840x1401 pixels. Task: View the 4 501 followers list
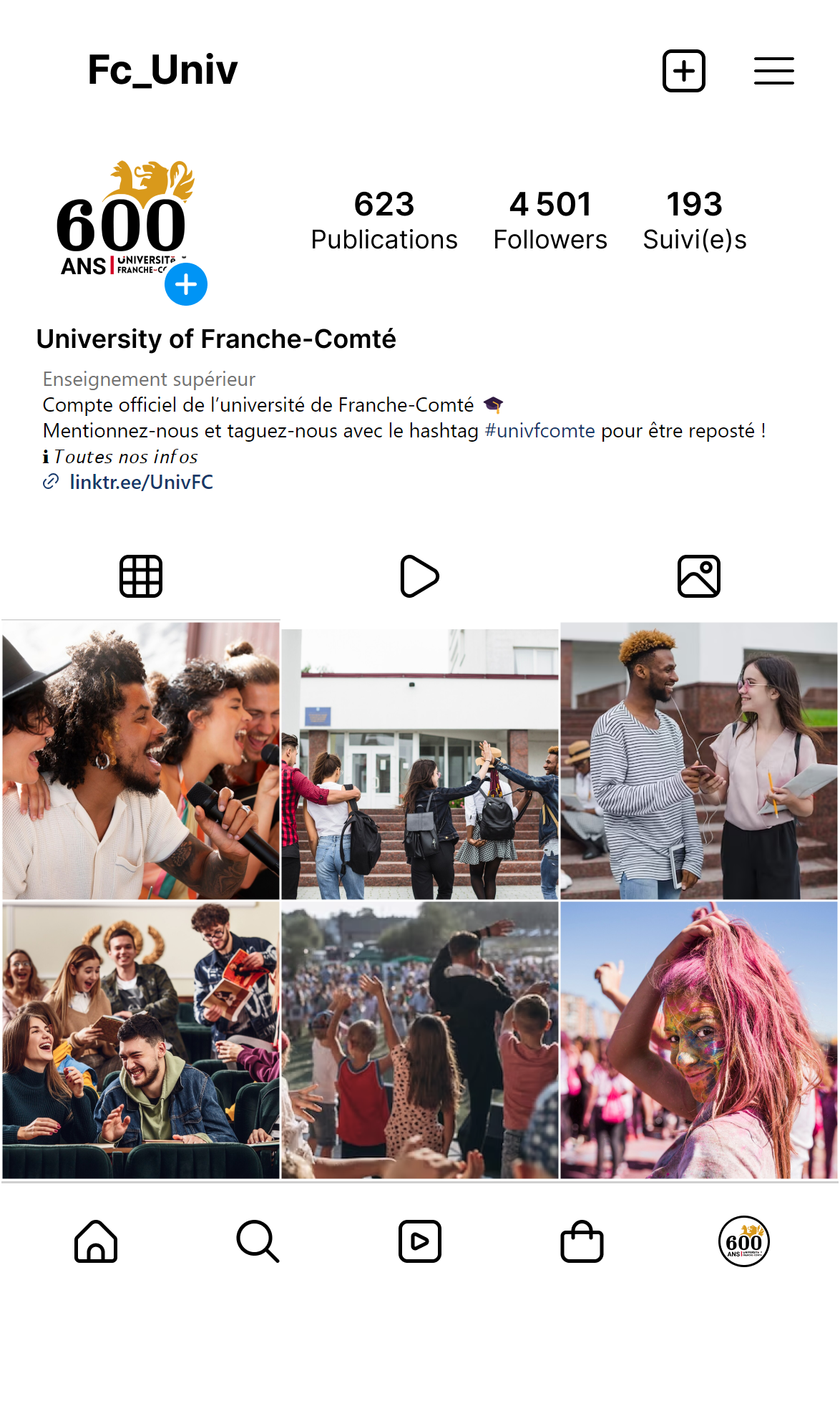click(x=550, y=220)
